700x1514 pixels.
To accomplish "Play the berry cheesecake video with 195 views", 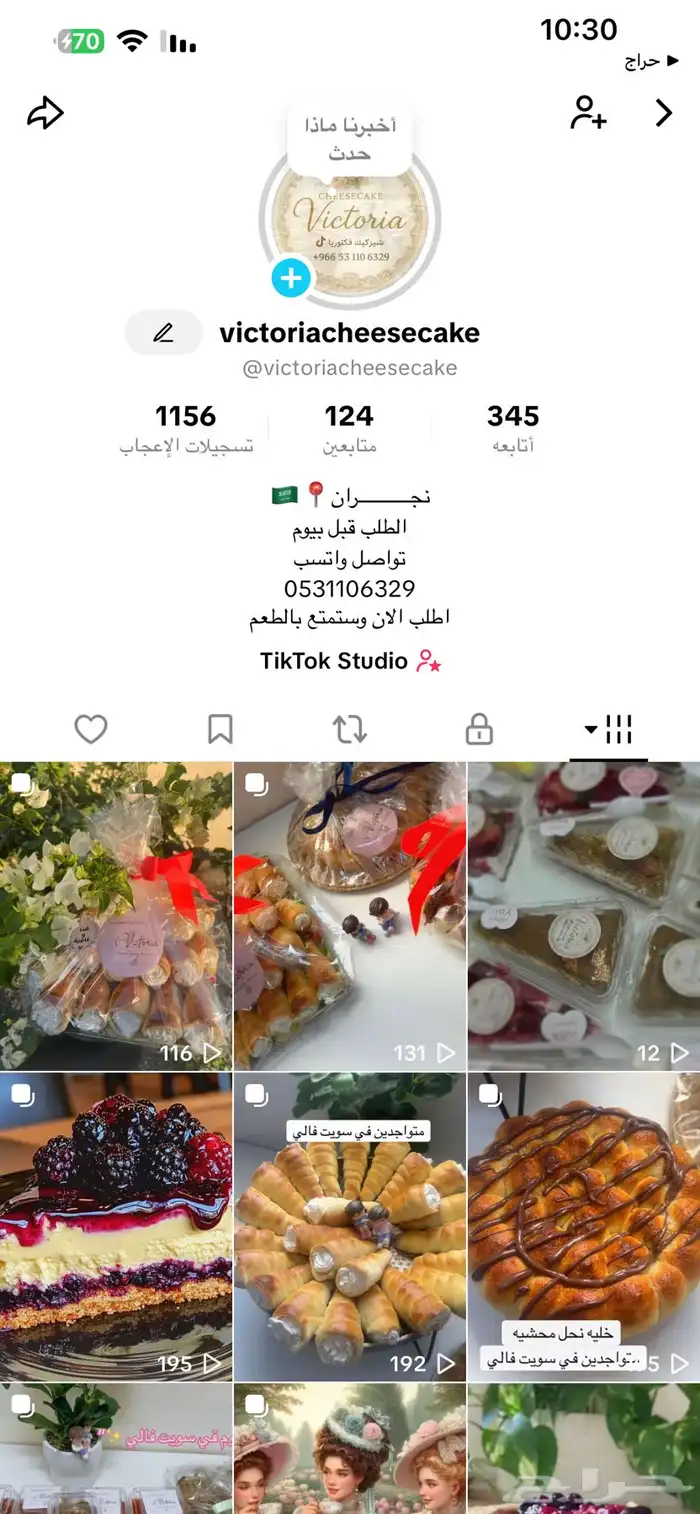I will (x=116, y=1227).
